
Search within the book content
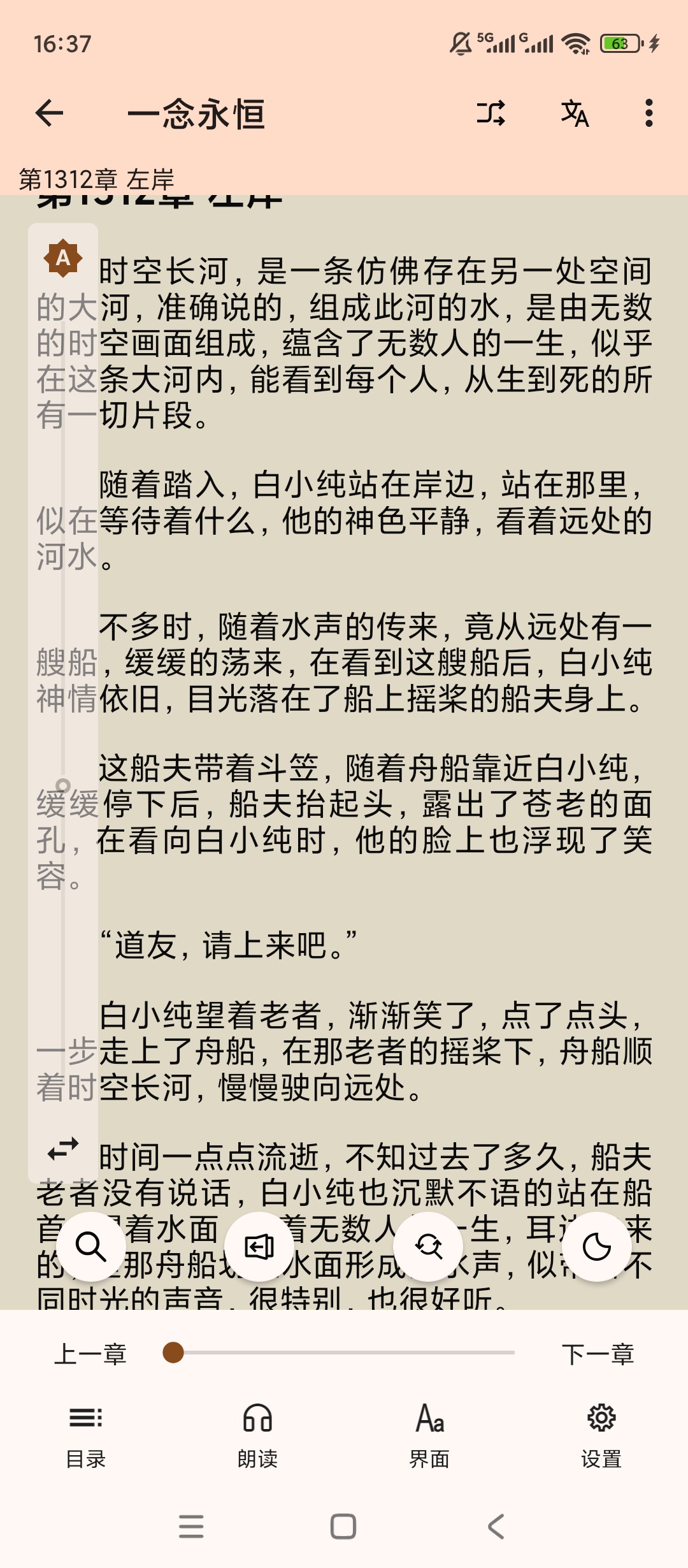pos(91,1247)
